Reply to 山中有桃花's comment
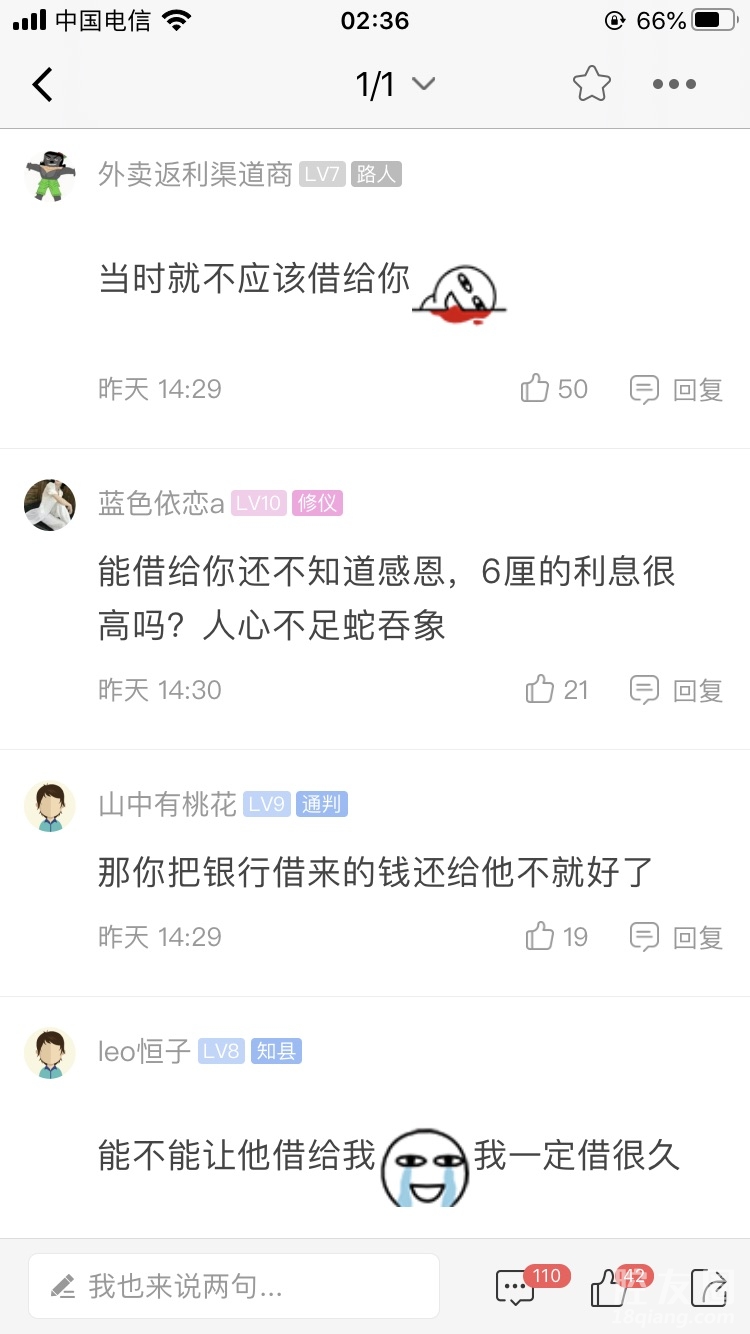This screenshot has width=750, height=1334. 677,937
